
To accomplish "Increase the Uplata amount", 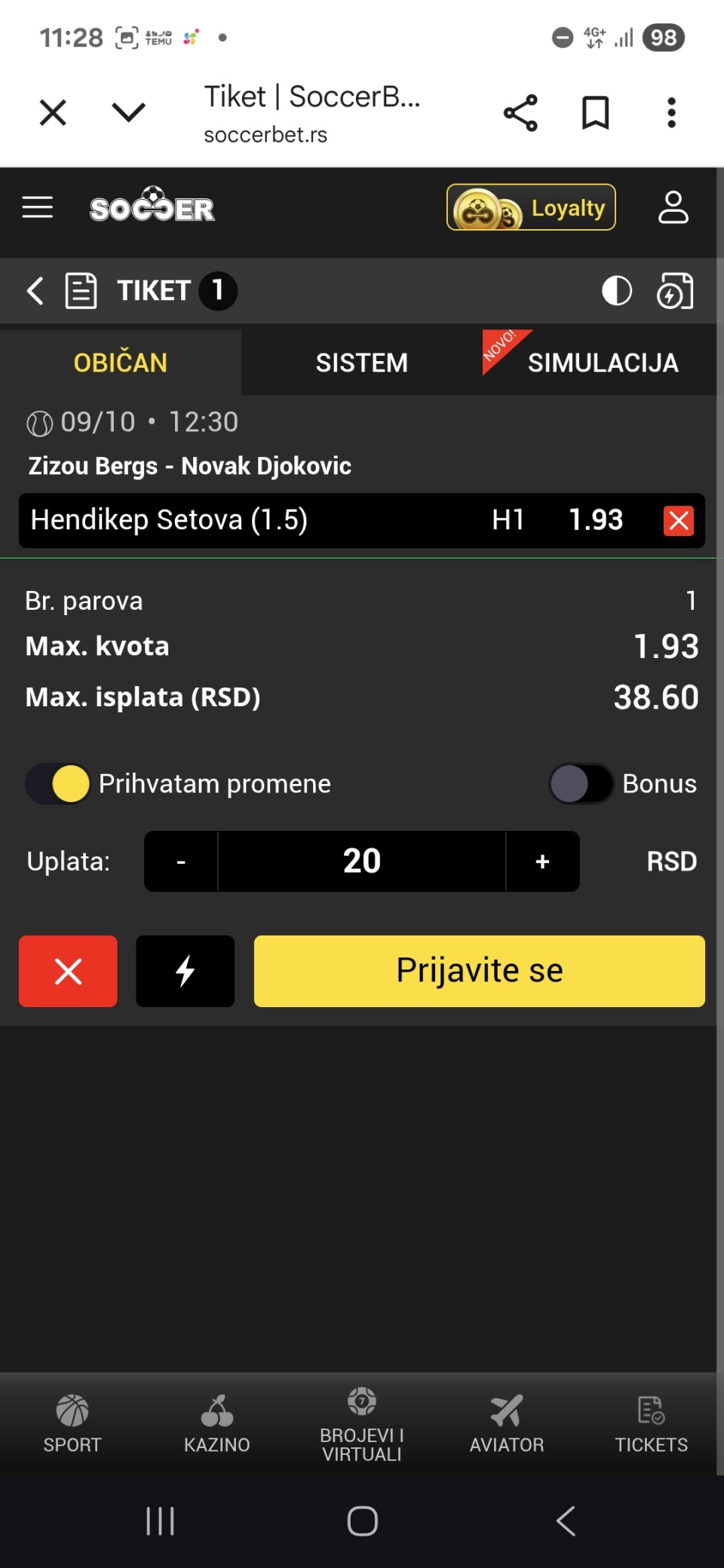I will [x=542, y=862].
